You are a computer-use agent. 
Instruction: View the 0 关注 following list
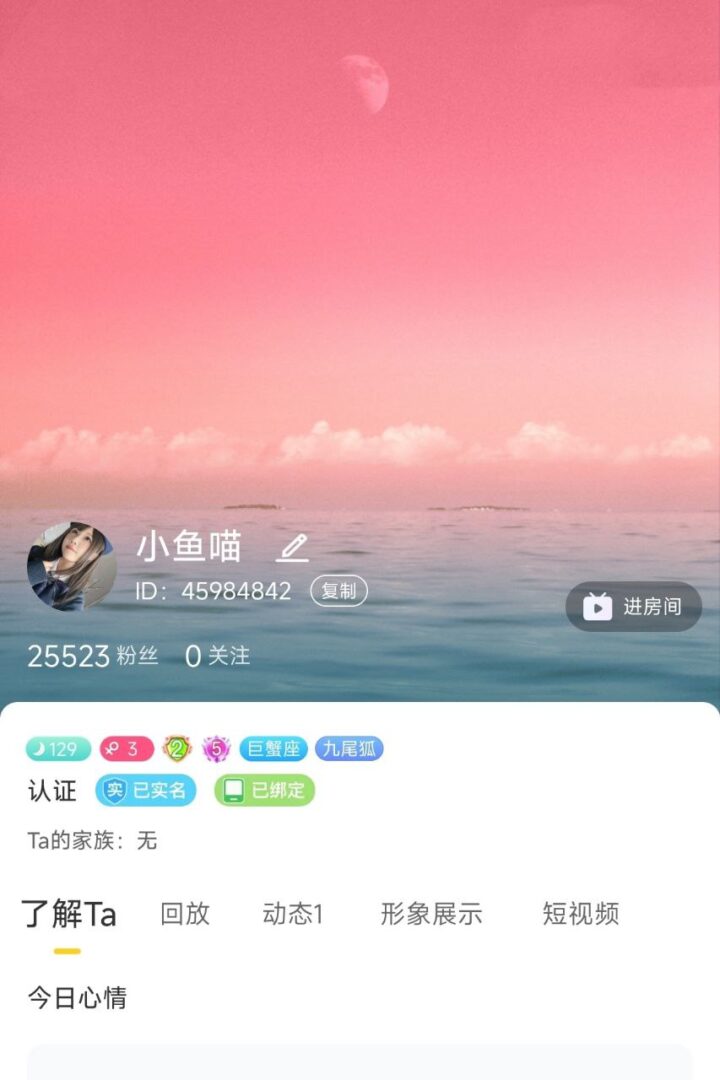(217, 656)
